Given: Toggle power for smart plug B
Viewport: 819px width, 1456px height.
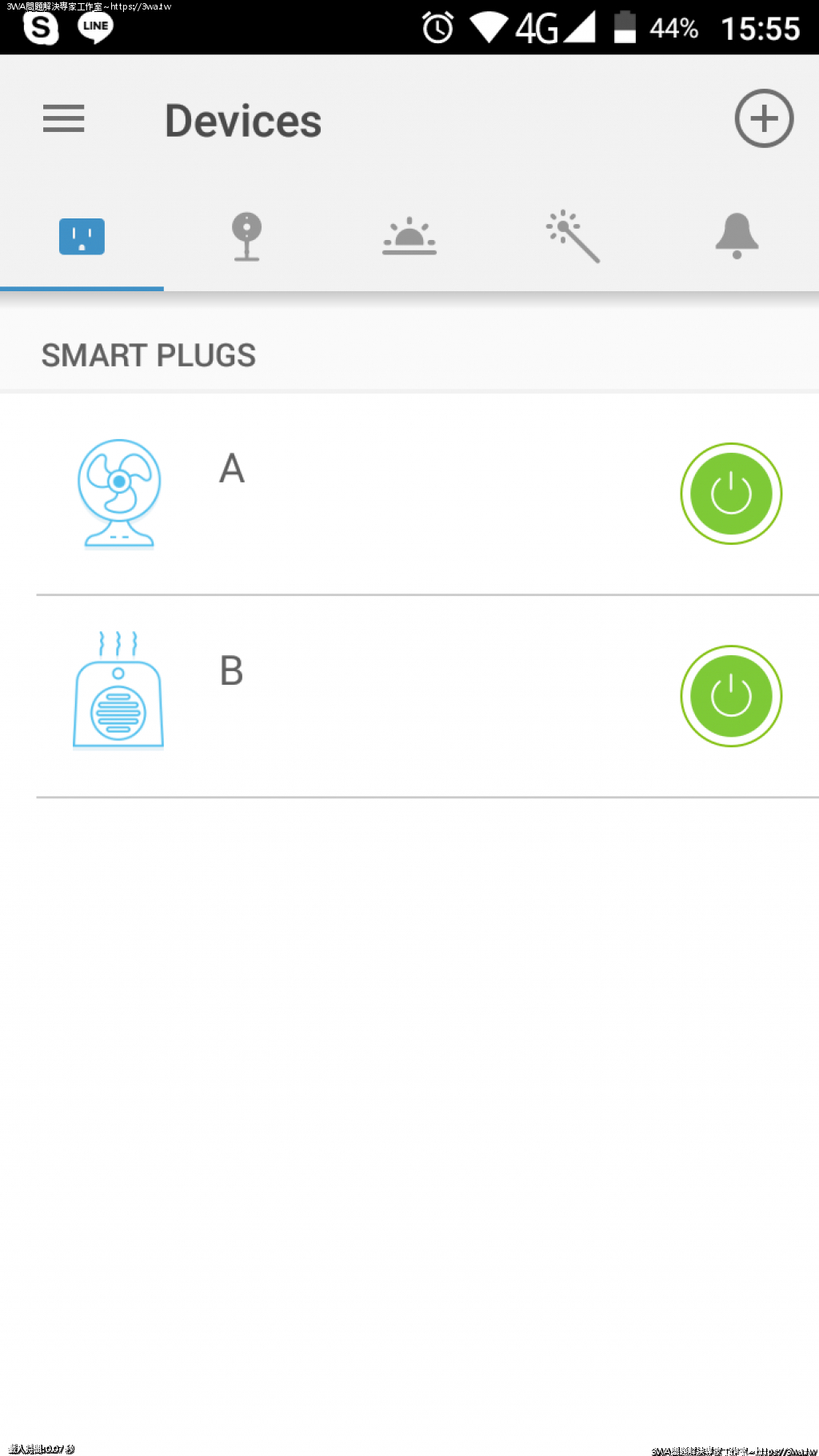Looking at the screenshot, I should pyautogui.click(x=731, y=696).
